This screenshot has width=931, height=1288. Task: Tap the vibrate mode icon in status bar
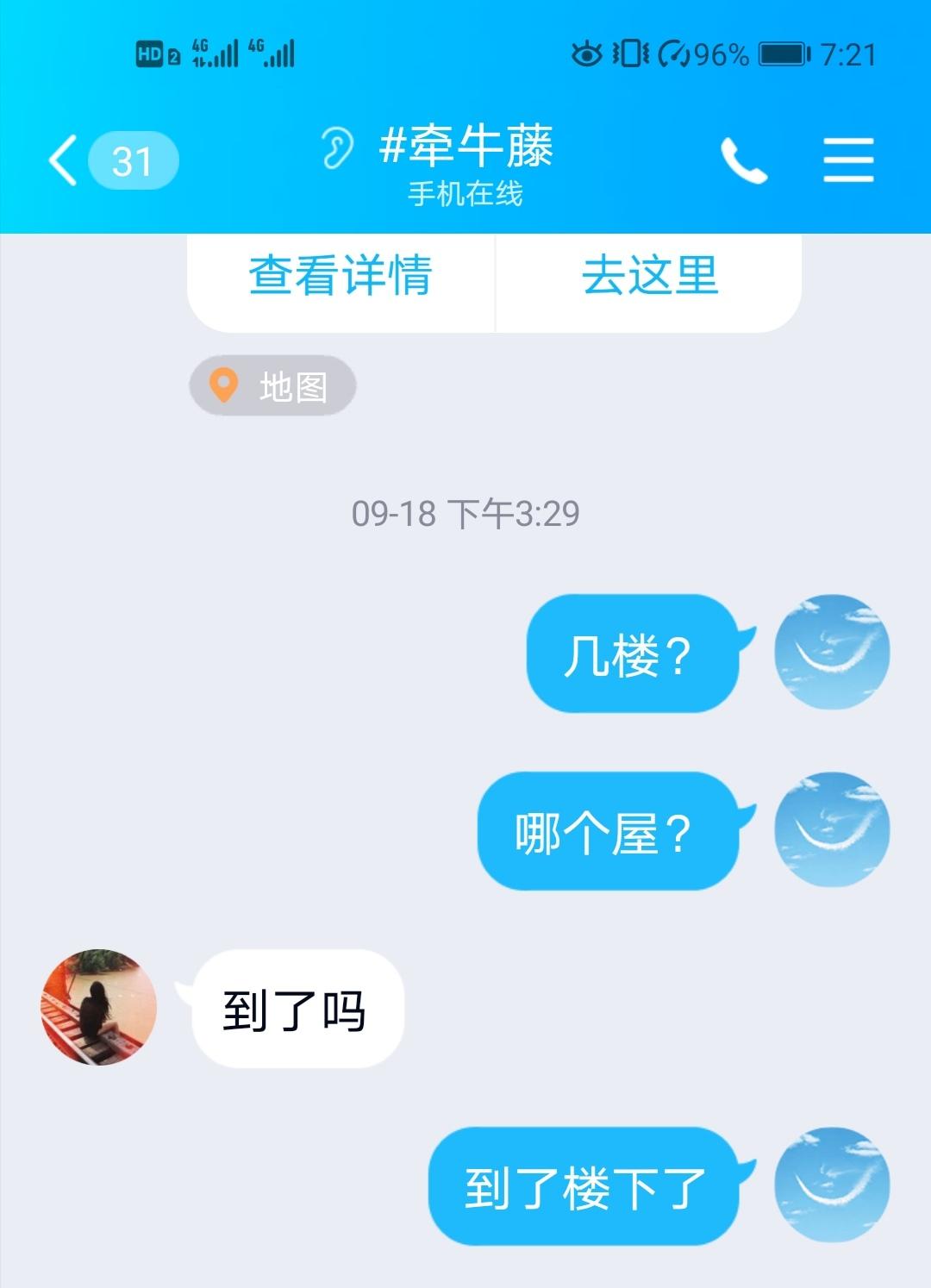tap(629, 53)
